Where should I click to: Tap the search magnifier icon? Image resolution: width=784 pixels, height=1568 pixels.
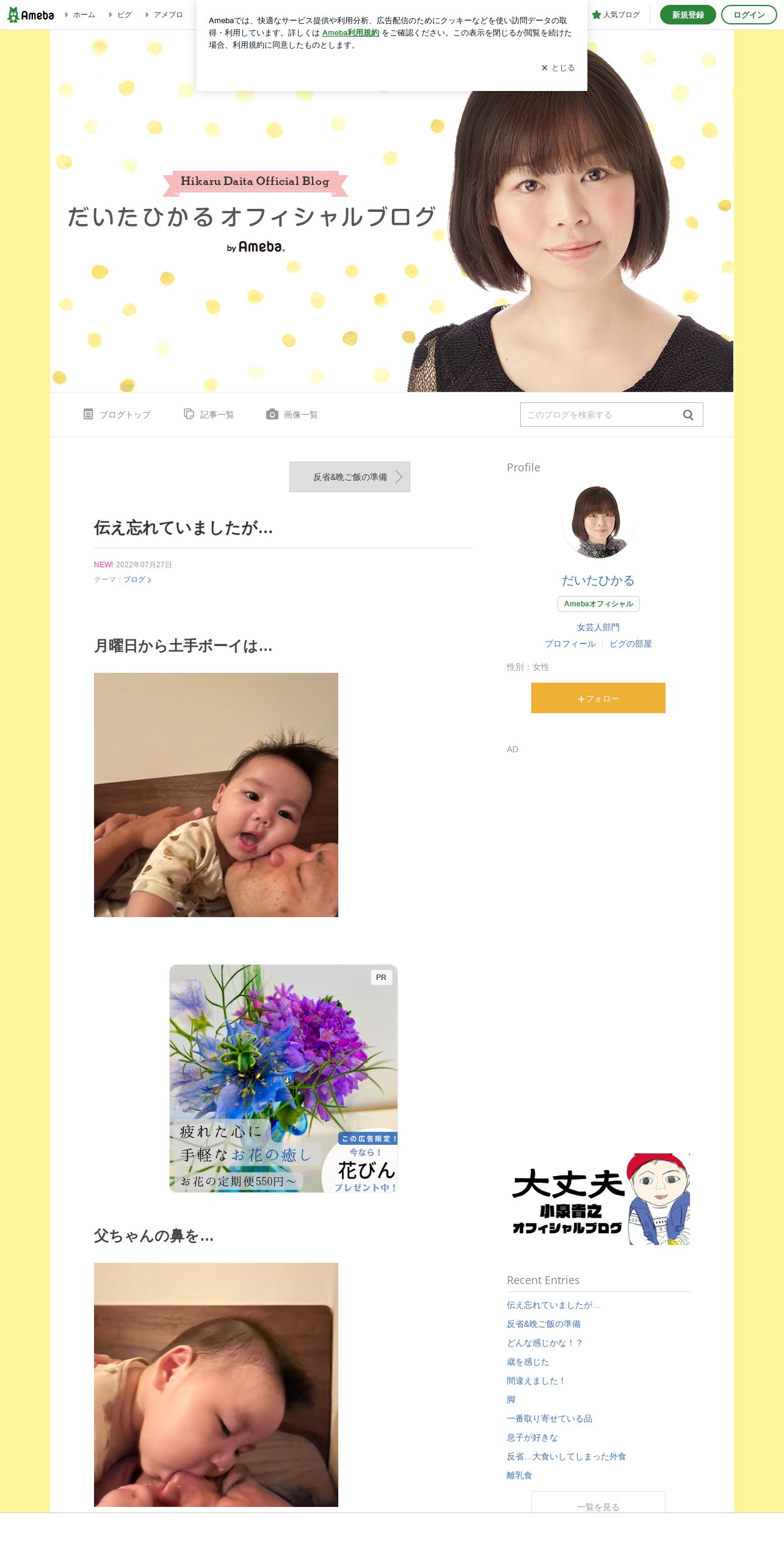688,415
